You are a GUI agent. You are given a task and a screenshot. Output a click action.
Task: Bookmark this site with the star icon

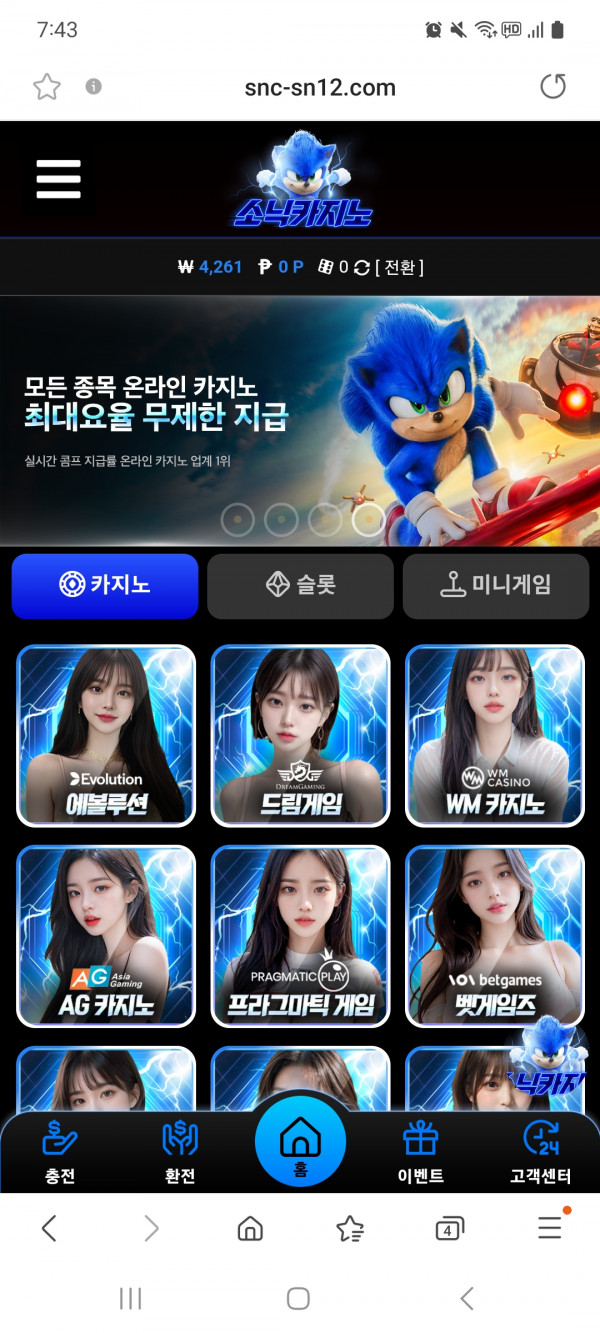[x=47, y=87]
